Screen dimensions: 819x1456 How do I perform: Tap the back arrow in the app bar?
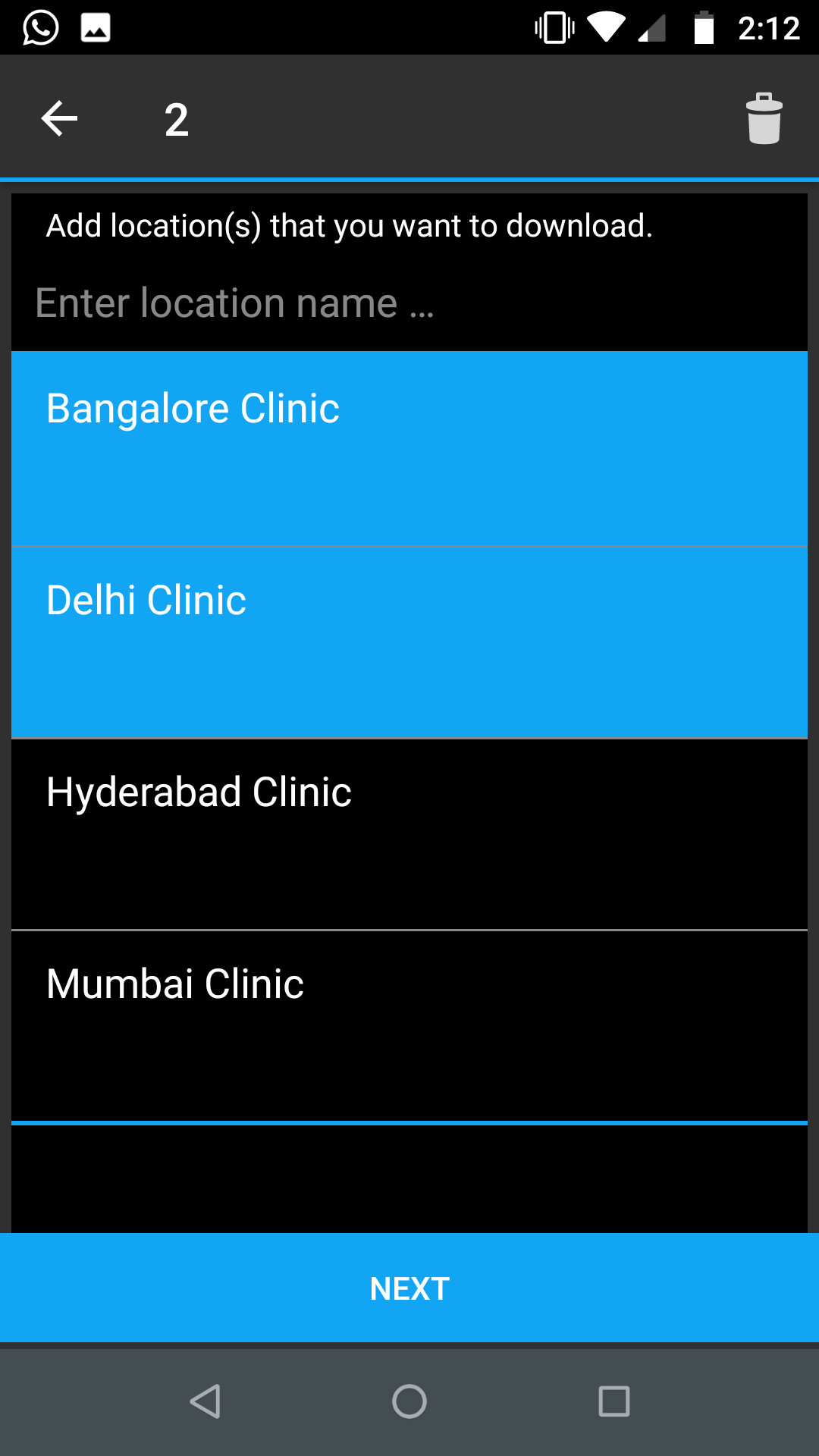59,119
